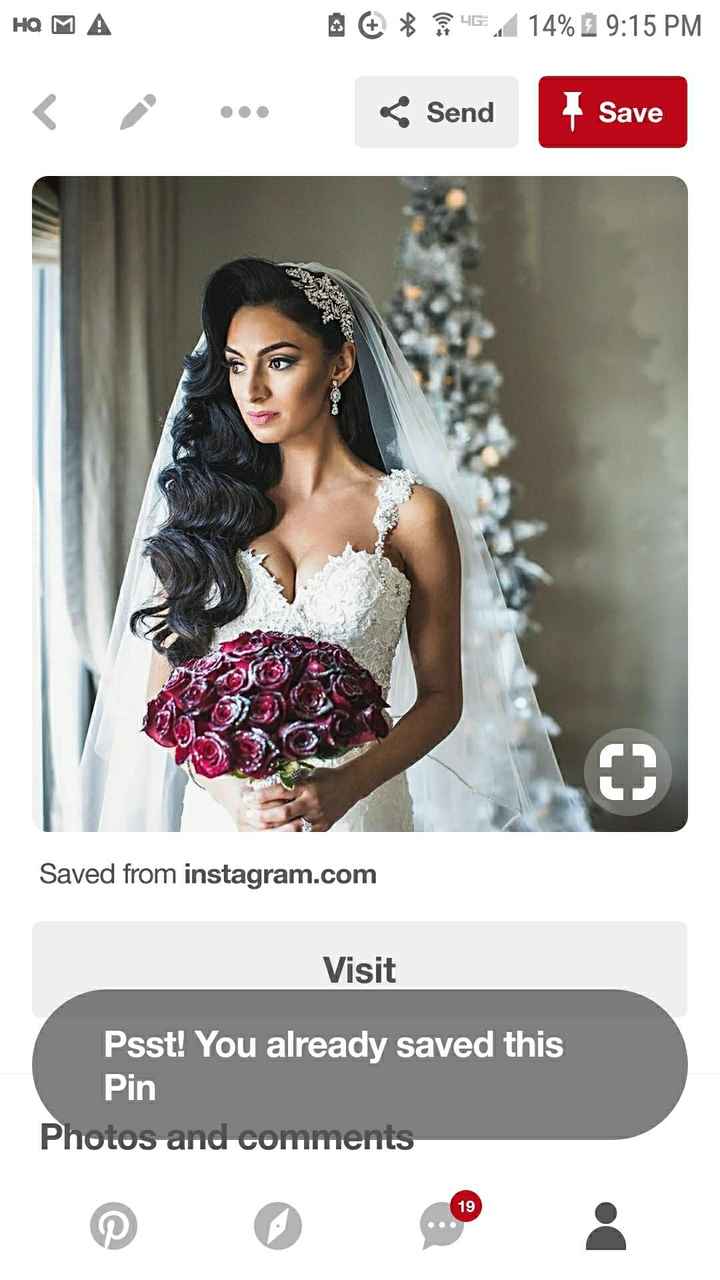Open the three-dot overflow menu
Image resolution: width=720 pixels, height=1280 pixels.
click(x=244, y=112)
